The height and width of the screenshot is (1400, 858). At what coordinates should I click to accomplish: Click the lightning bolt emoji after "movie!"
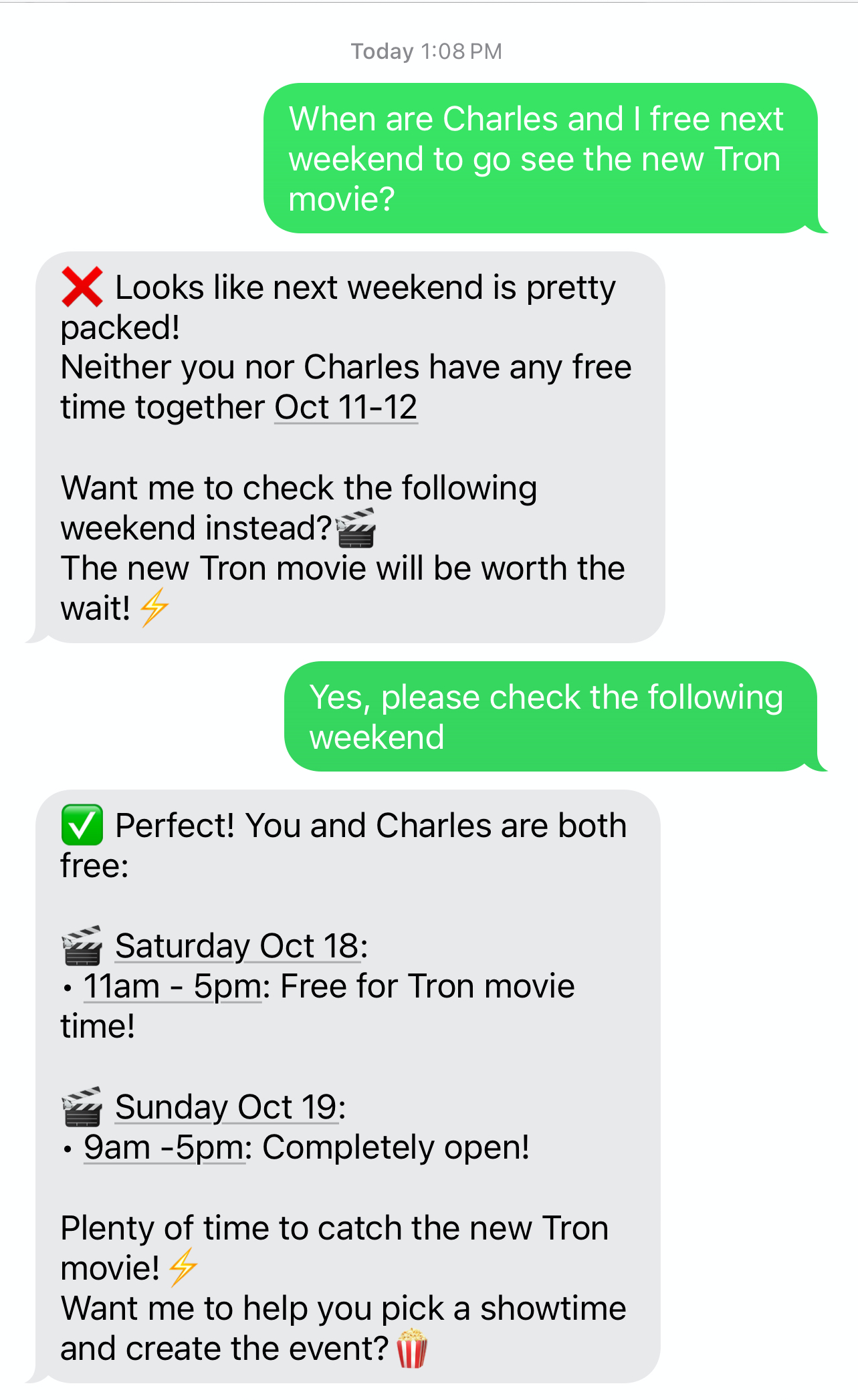tap(183, 1268)
